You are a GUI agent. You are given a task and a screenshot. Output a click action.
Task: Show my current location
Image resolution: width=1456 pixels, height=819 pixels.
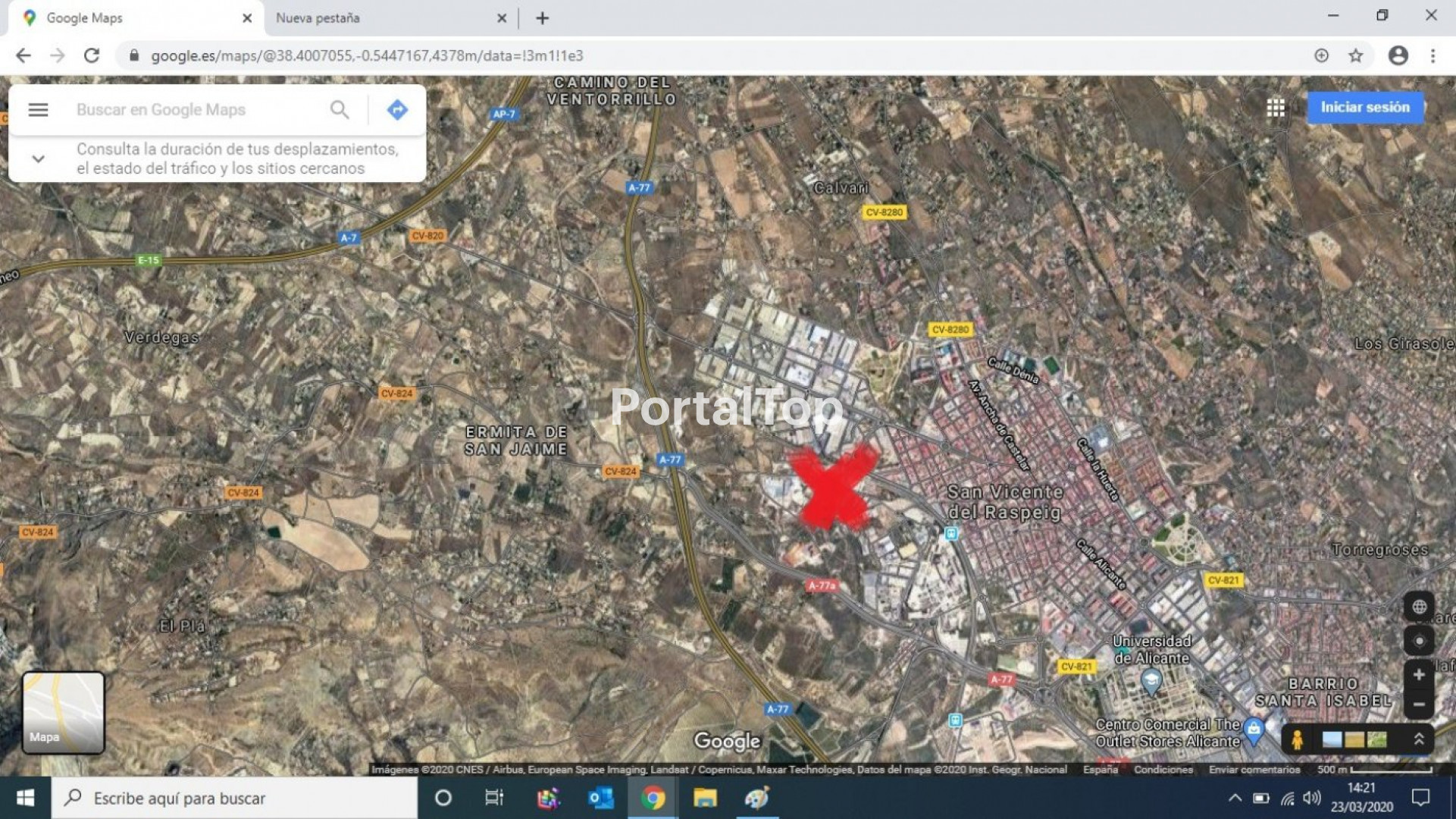(x=1419, y=641)
